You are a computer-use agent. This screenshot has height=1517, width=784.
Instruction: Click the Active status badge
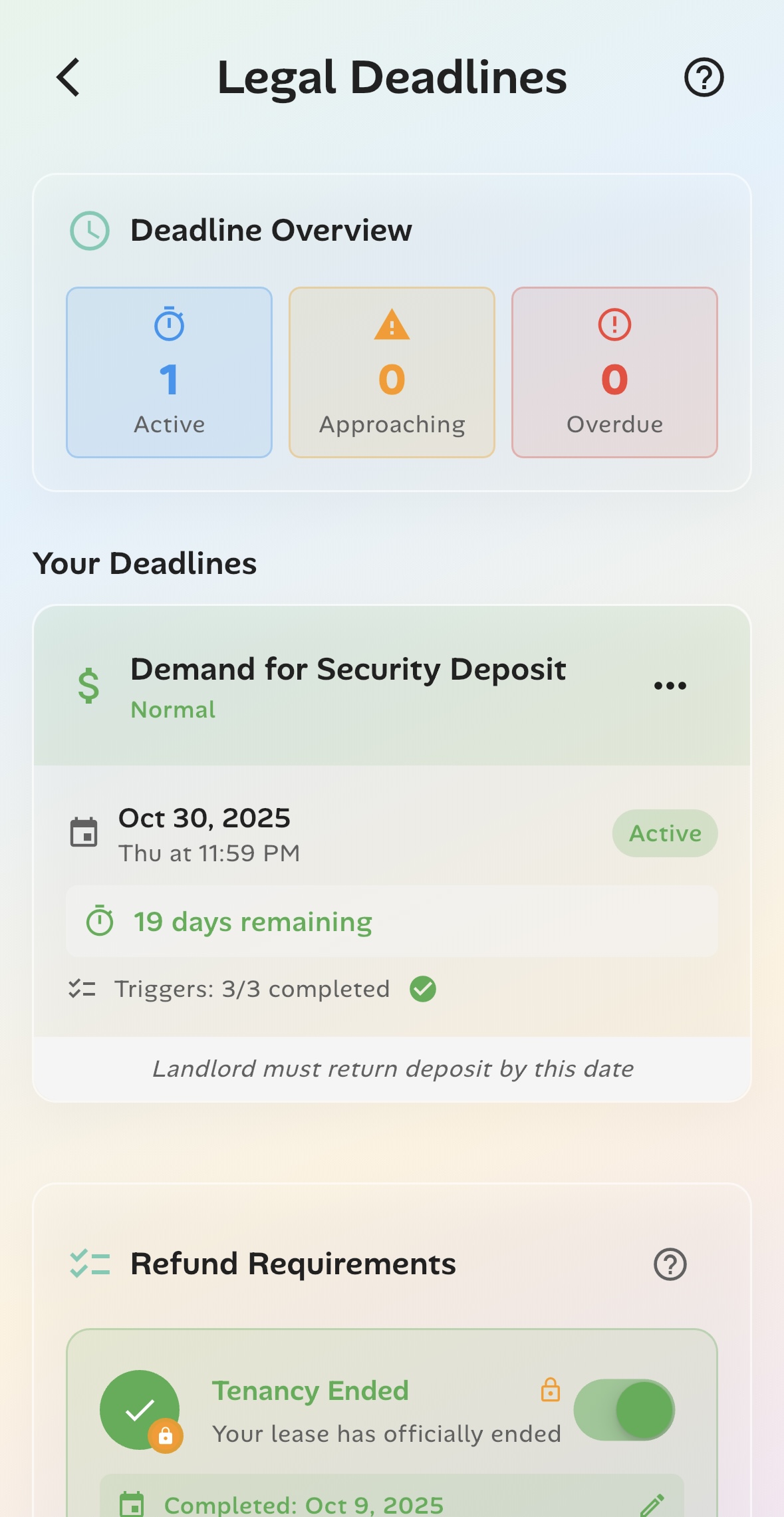pos(664,833)
